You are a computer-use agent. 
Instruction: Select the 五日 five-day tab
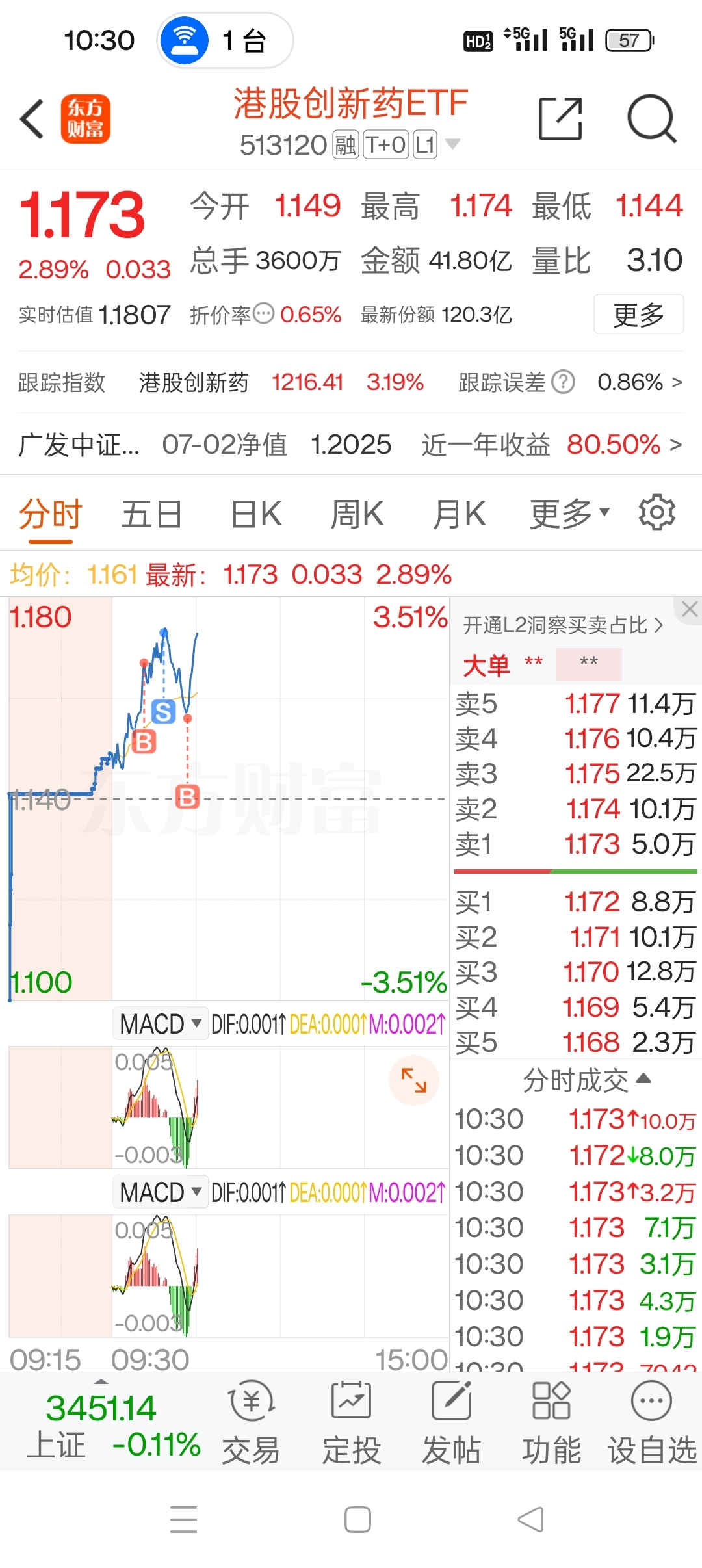click(x=150, y=512)
